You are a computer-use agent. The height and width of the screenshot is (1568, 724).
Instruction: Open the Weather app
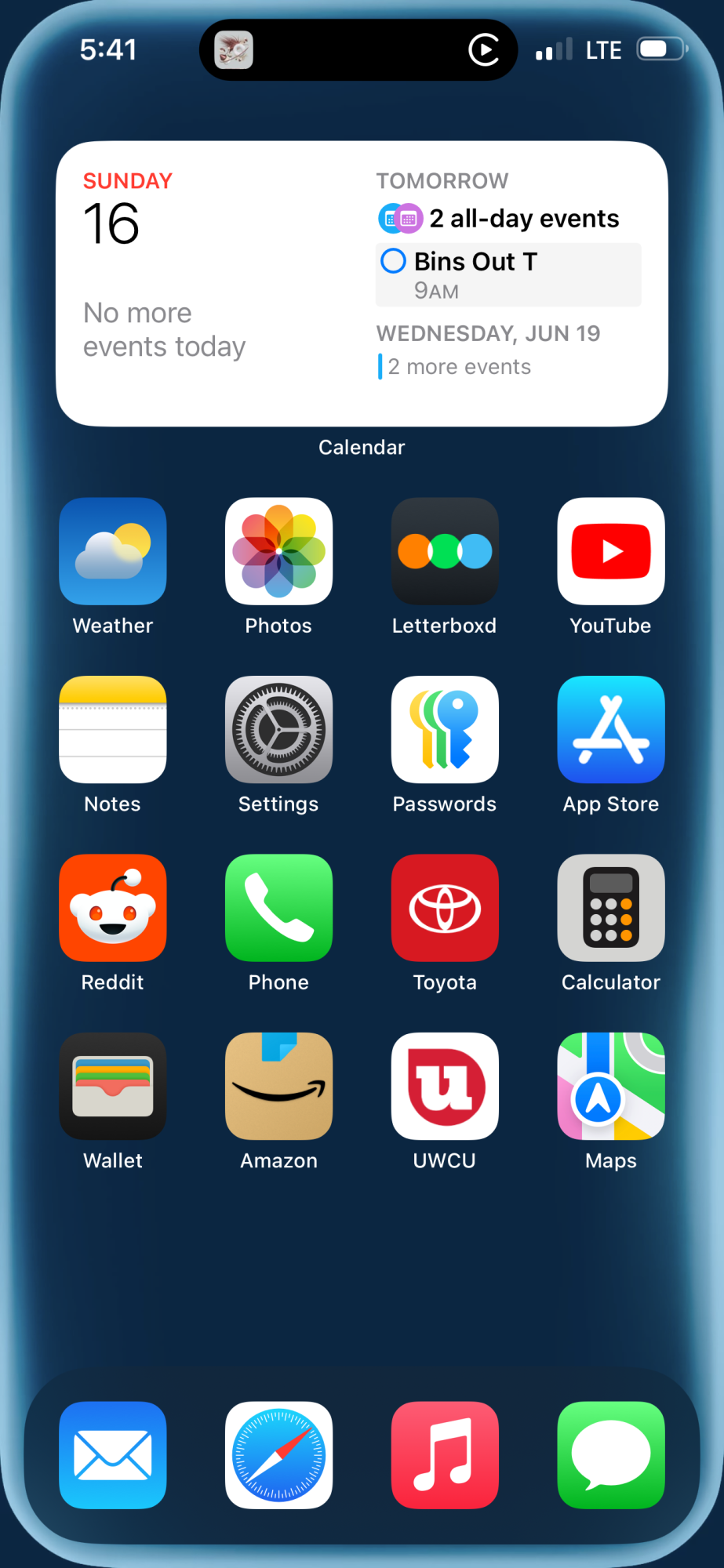pyautogui.click(x=113, y=551)
